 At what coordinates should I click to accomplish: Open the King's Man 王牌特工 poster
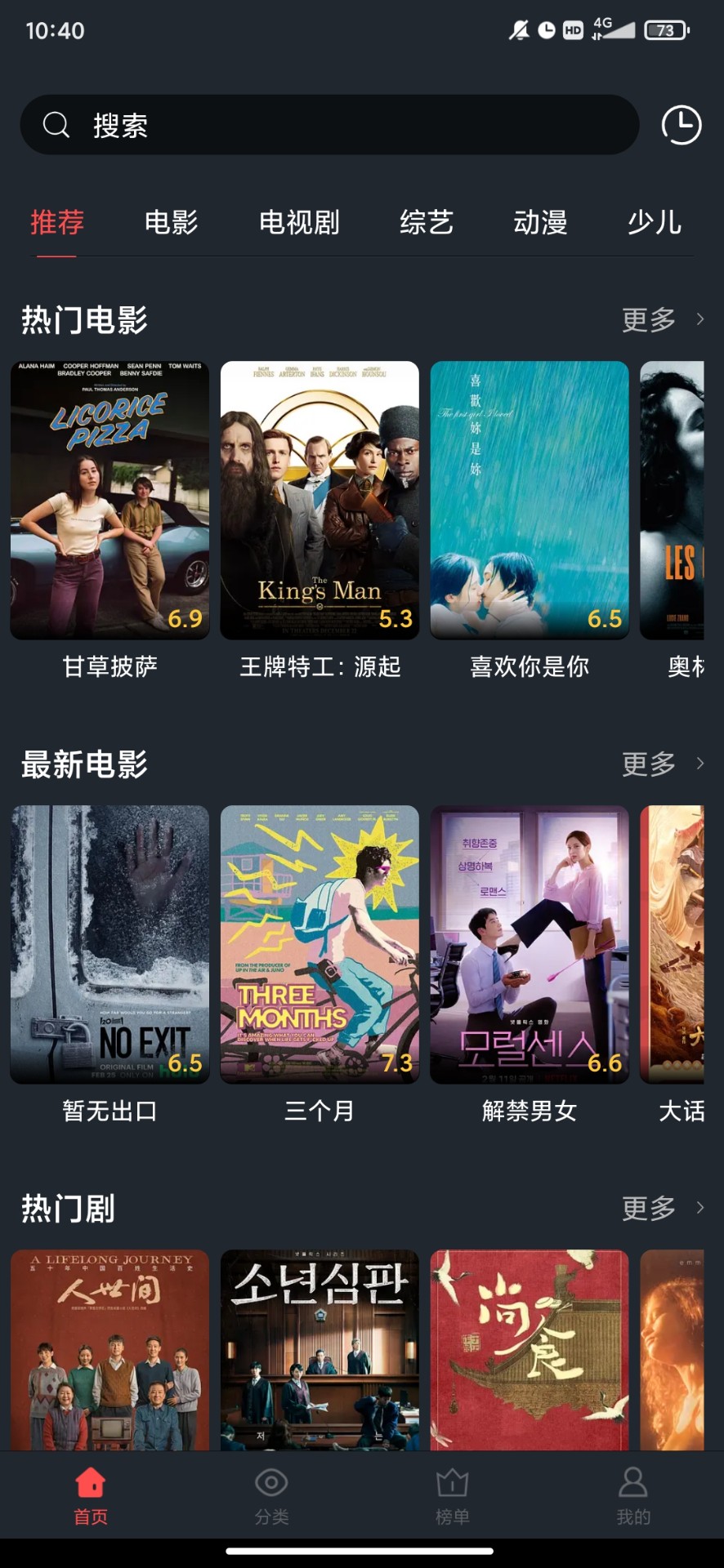[320, 499]
